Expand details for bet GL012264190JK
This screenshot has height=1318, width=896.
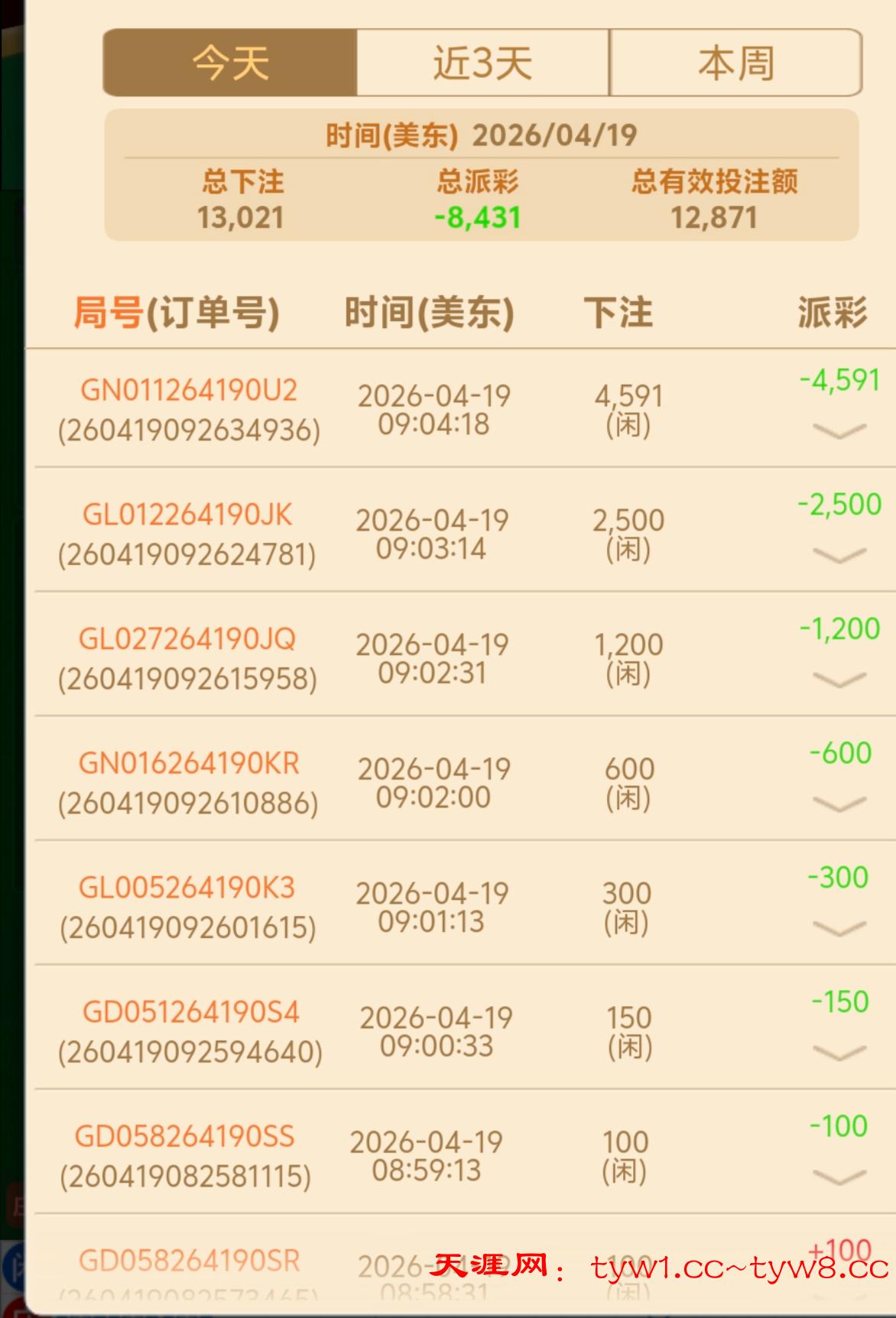839,555
